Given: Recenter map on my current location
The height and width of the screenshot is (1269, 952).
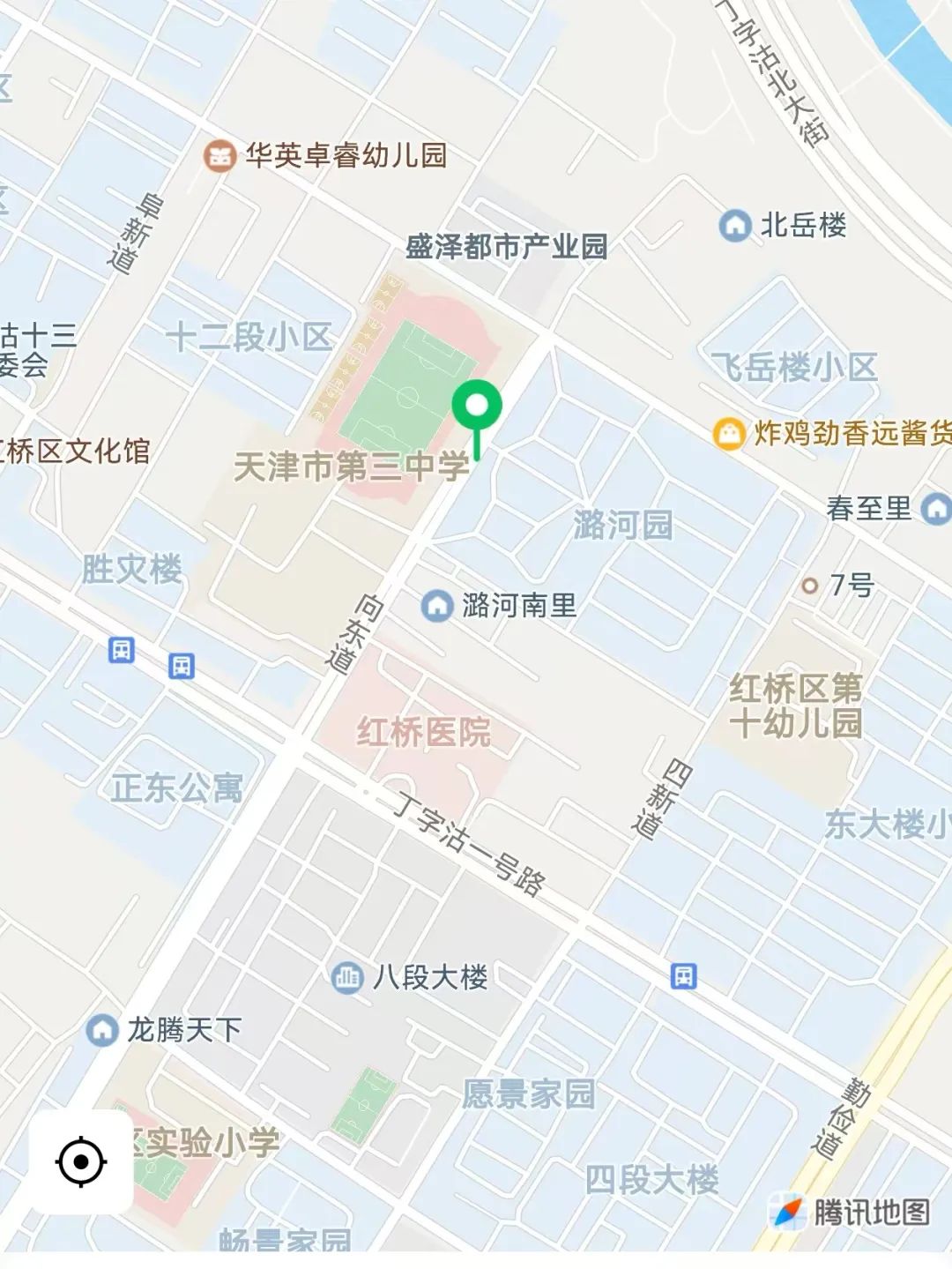Looking at the screenshot, I should click(81, 1161).
